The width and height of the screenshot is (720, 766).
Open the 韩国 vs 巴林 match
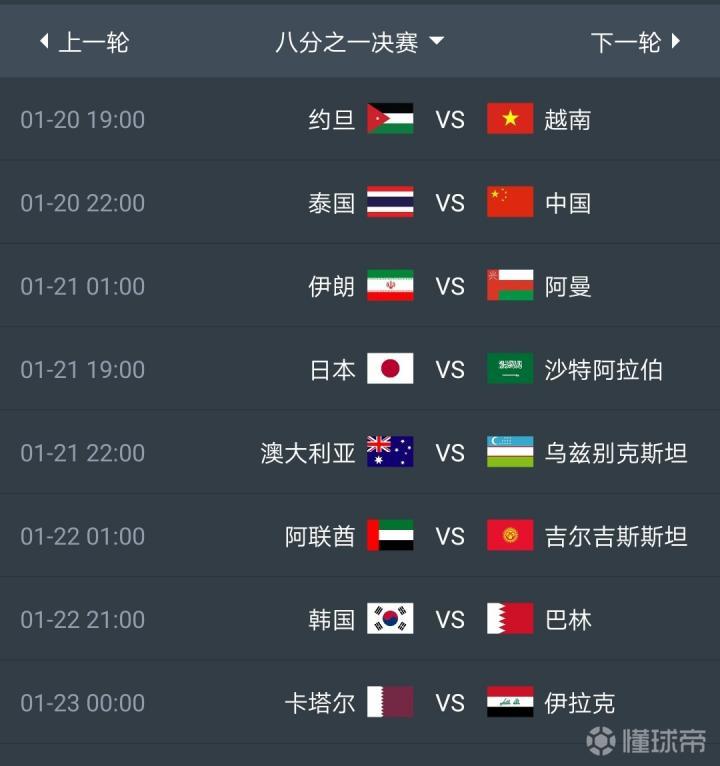[x=450, y=620]
